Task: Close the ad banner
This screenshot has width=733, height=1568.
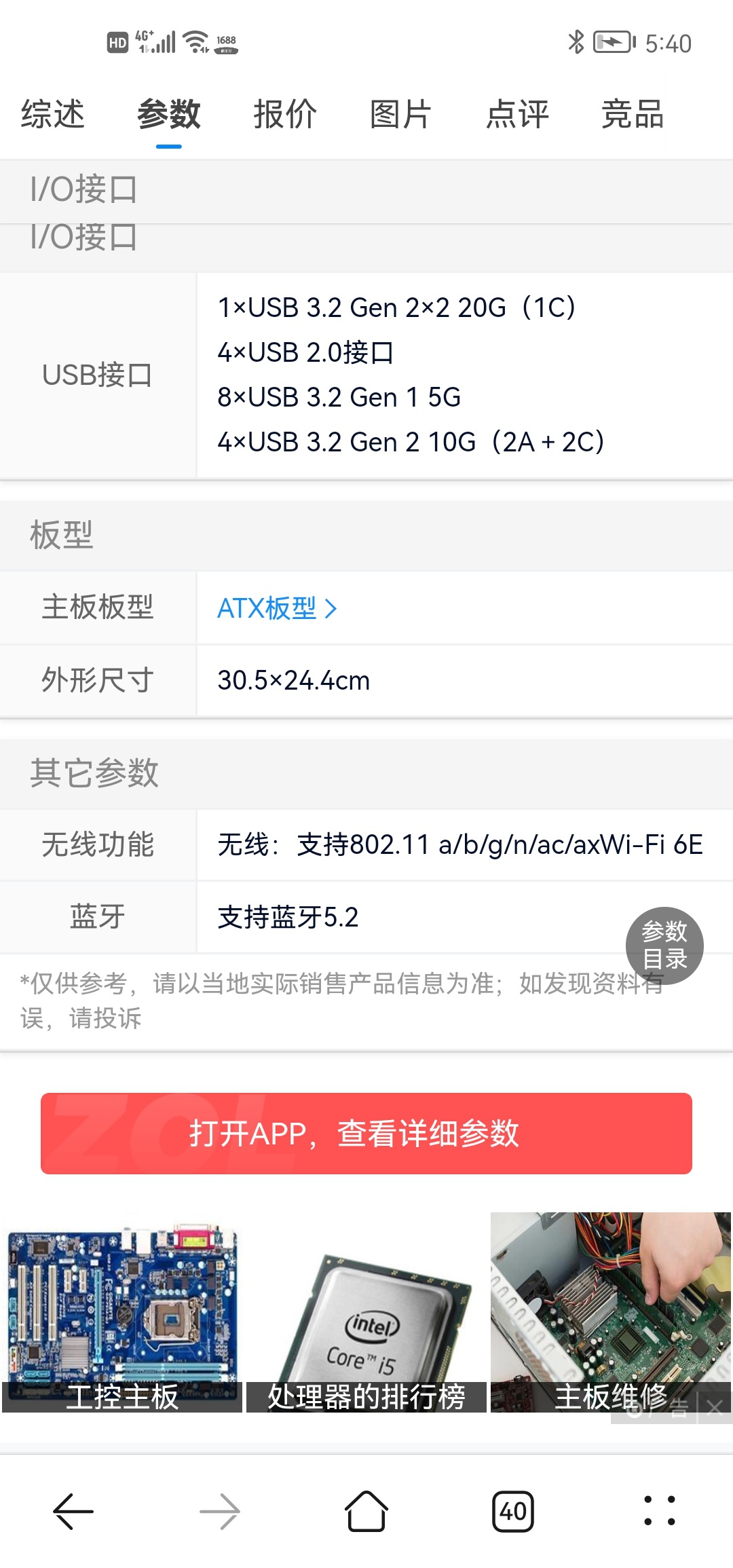Action: tap(715, 1408)
